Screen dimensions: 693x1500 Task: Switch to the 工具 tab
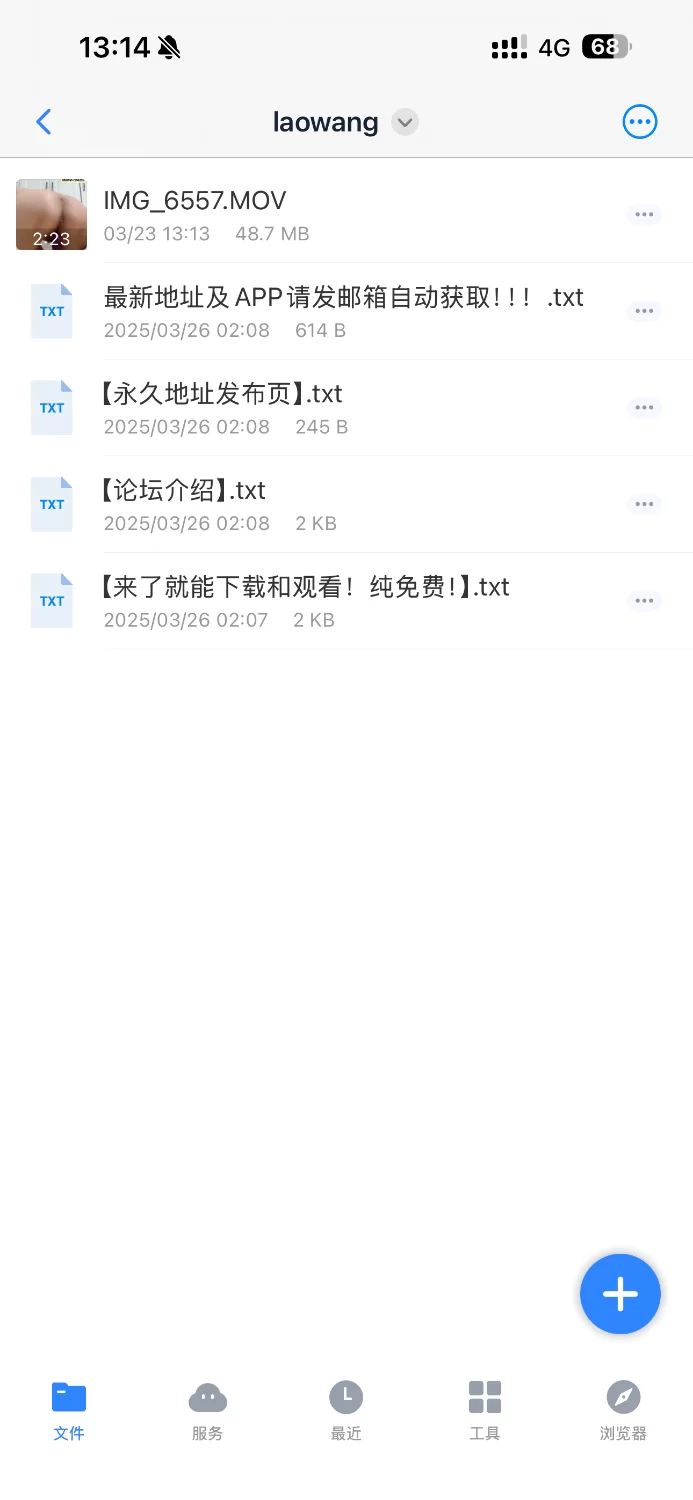tap(485, 1411)
